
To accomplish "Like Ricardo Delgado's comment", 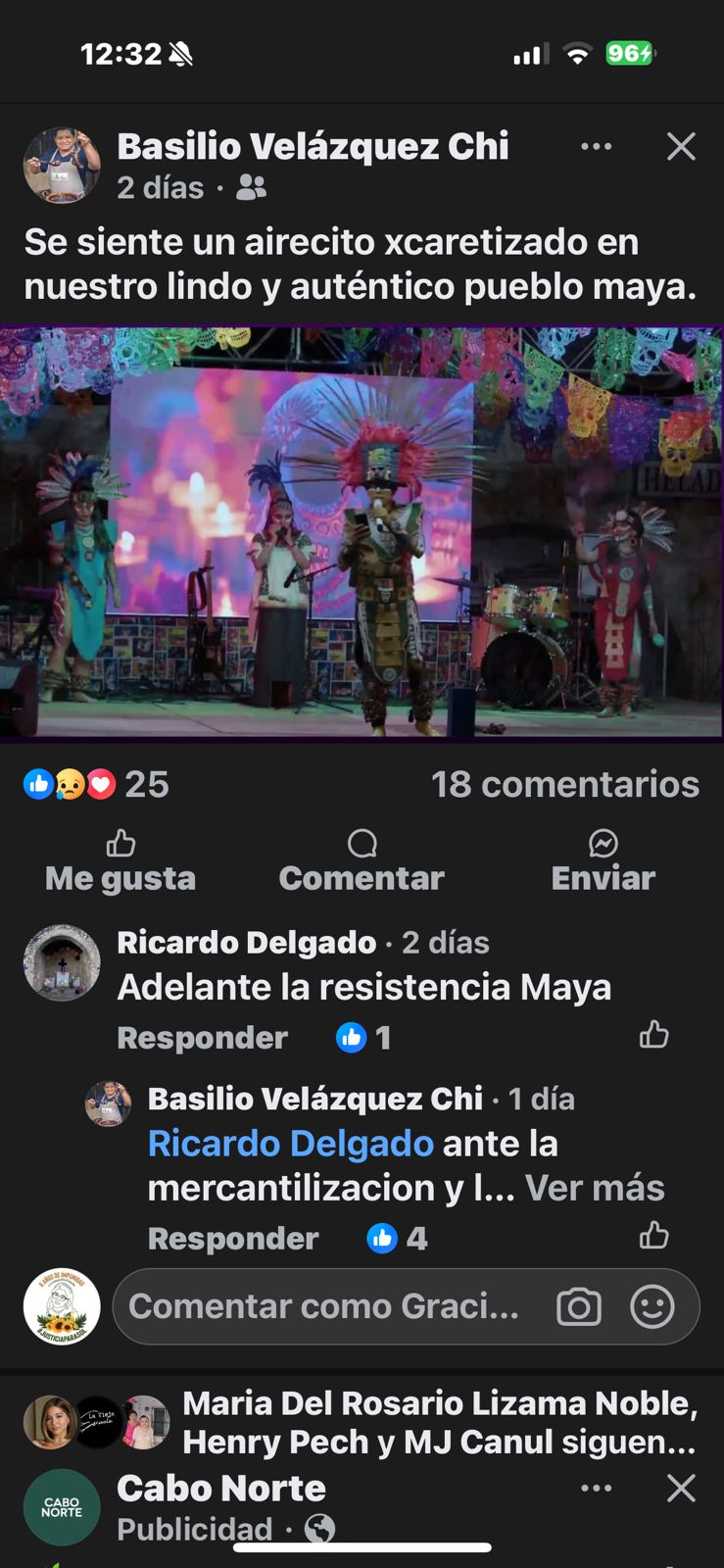I will (x=653, y=1035).
